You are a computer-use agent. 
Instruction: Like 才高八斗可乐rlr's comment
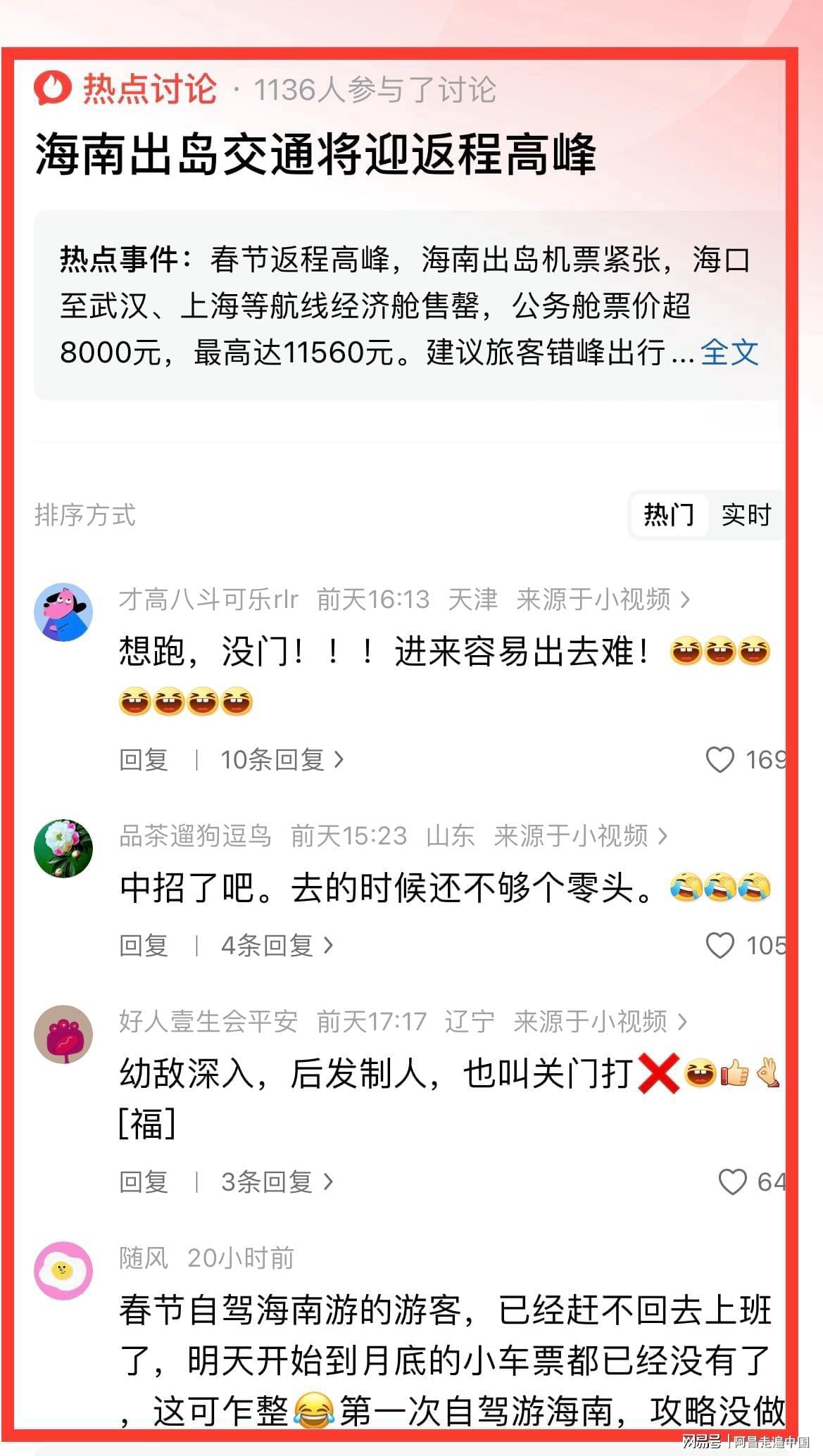click(x=720, y=760)
